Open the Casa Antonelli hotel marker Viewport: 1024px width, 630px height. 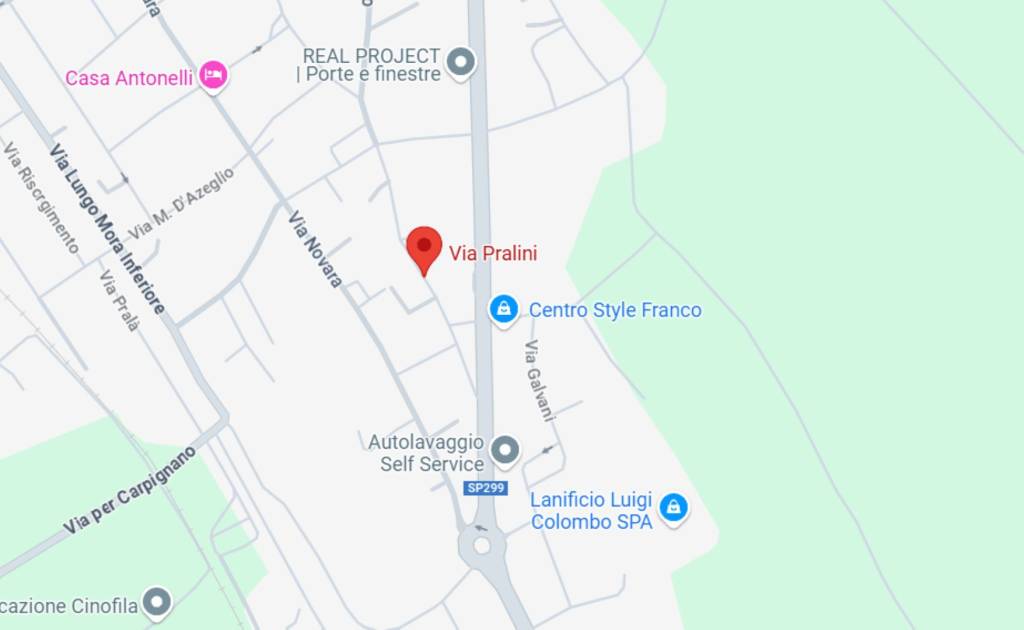point(213,75)
